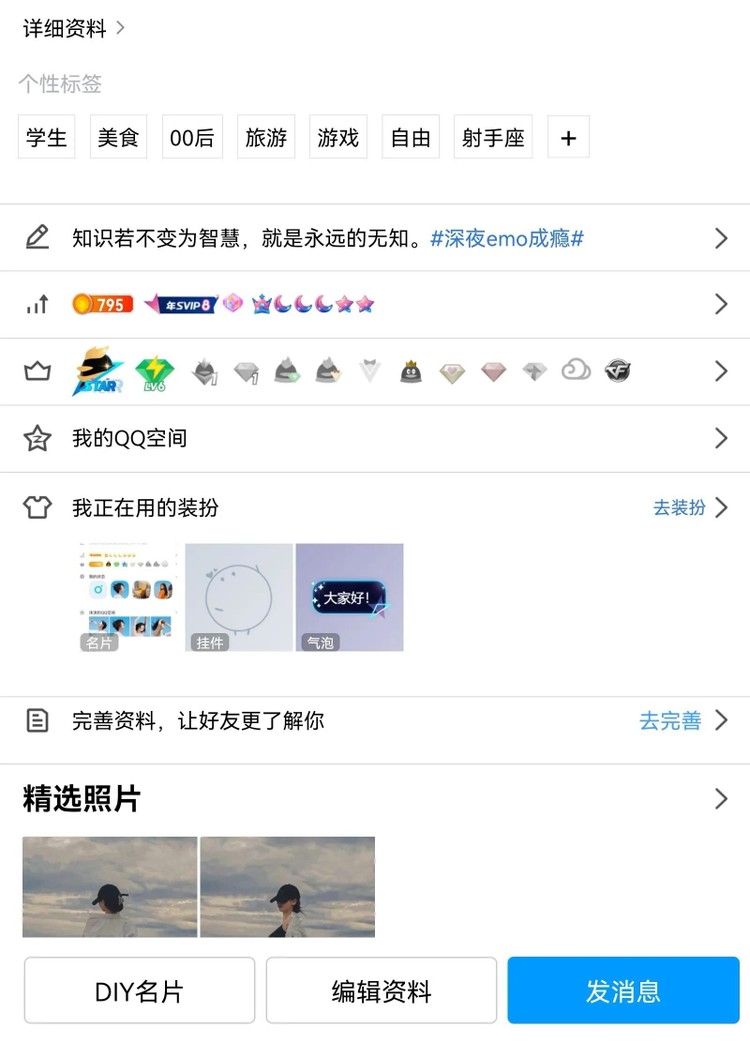The width and height of the screenshot is (750, 1043).
Task: Click the green LV6 level icon
Action: click(x=156, y=370)
